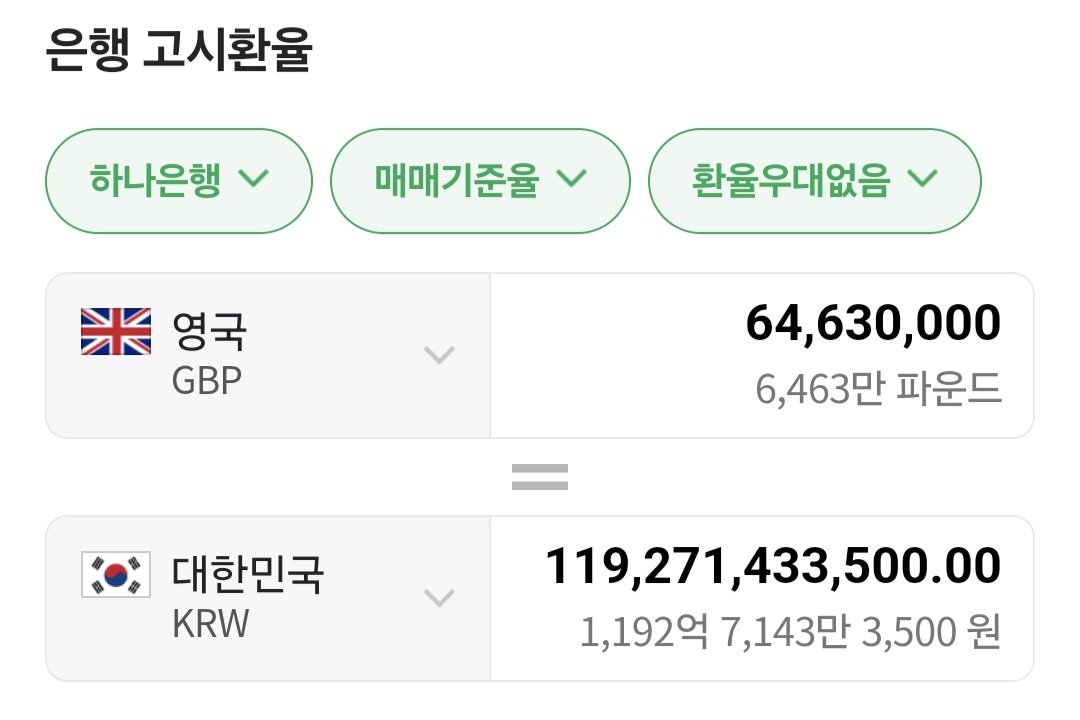Expand the 매매기준율 rate type dropdown

click(480, 181)
